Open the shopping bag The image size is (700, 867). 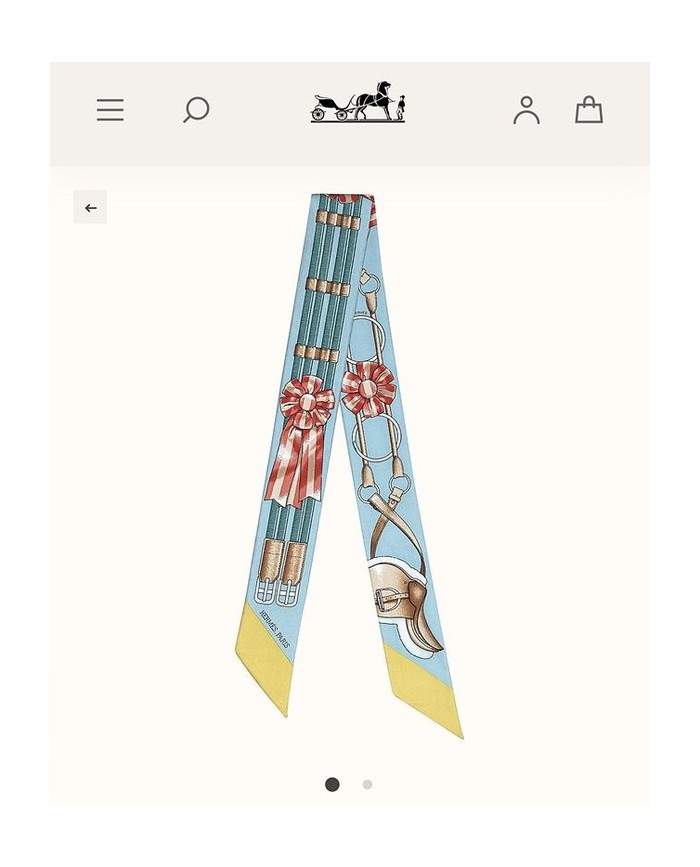click(589, 110)
